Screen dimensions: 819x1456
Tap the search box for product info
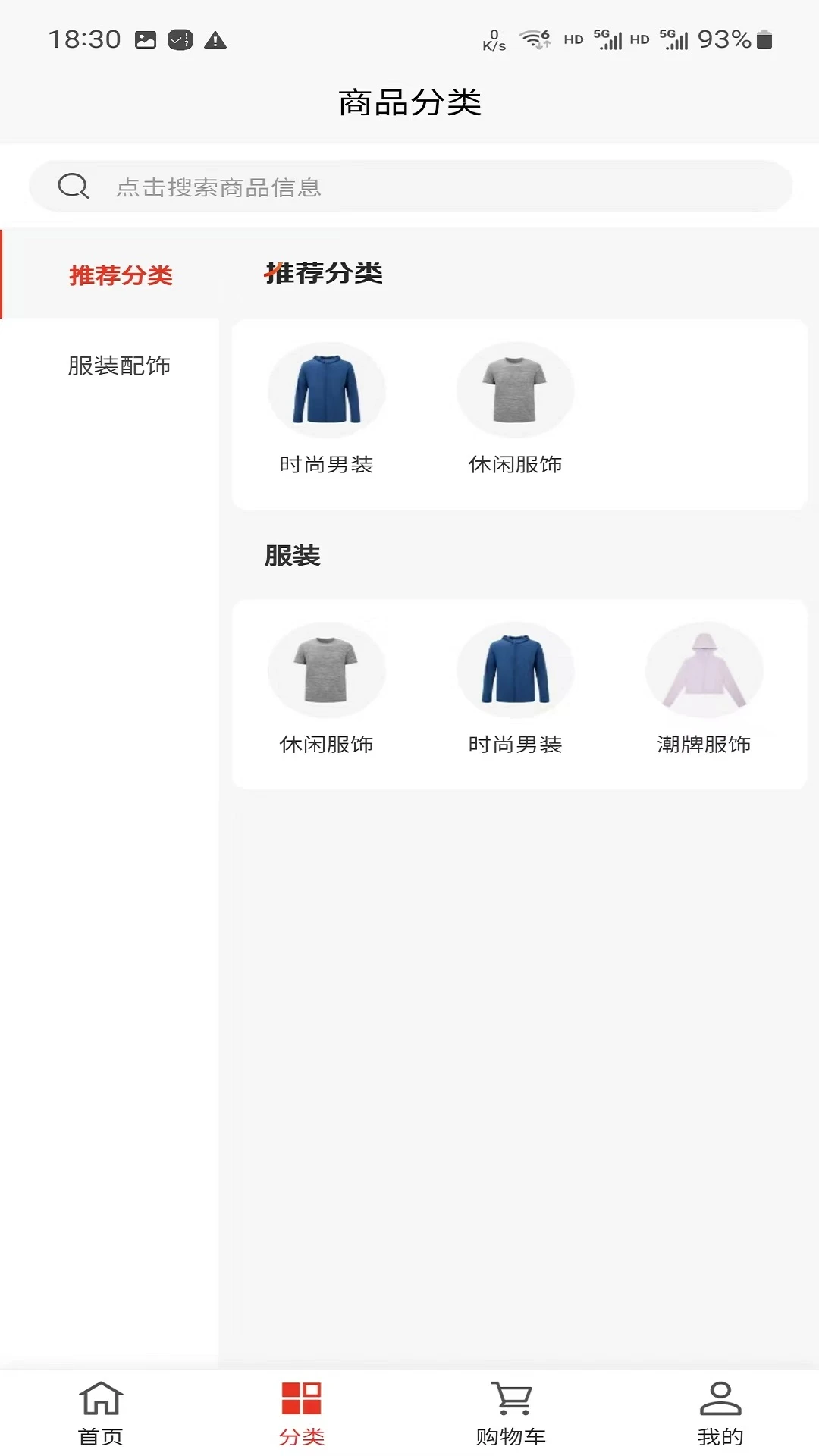pos(409,187)
